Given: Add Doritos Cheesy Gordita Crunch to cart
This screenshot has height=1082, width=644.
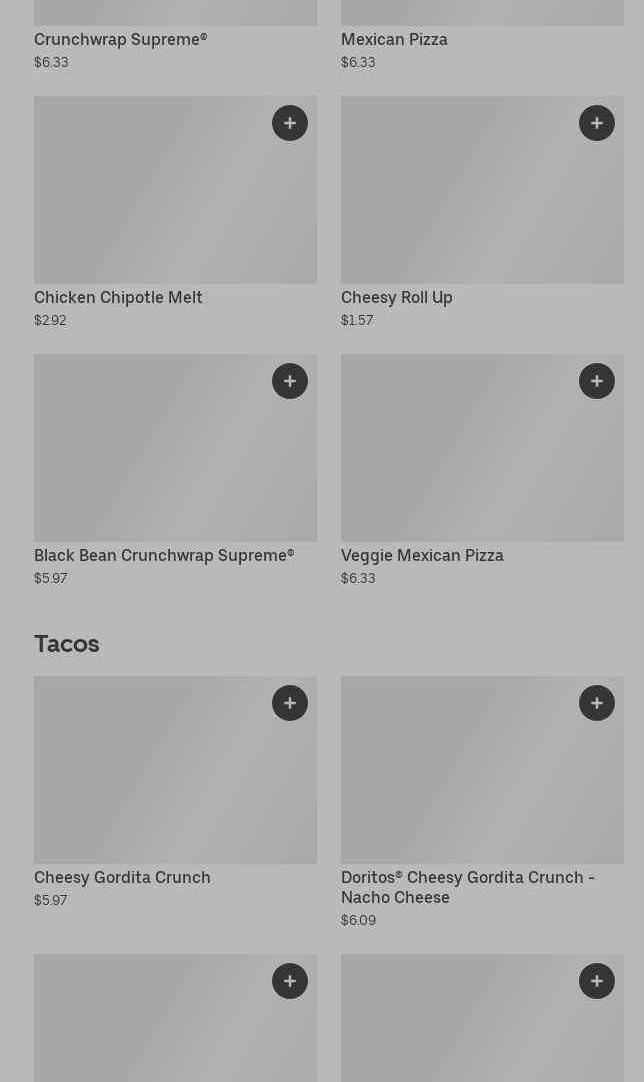Looking at the screenshot, I should pyautogui.click(x=597, y=703).
